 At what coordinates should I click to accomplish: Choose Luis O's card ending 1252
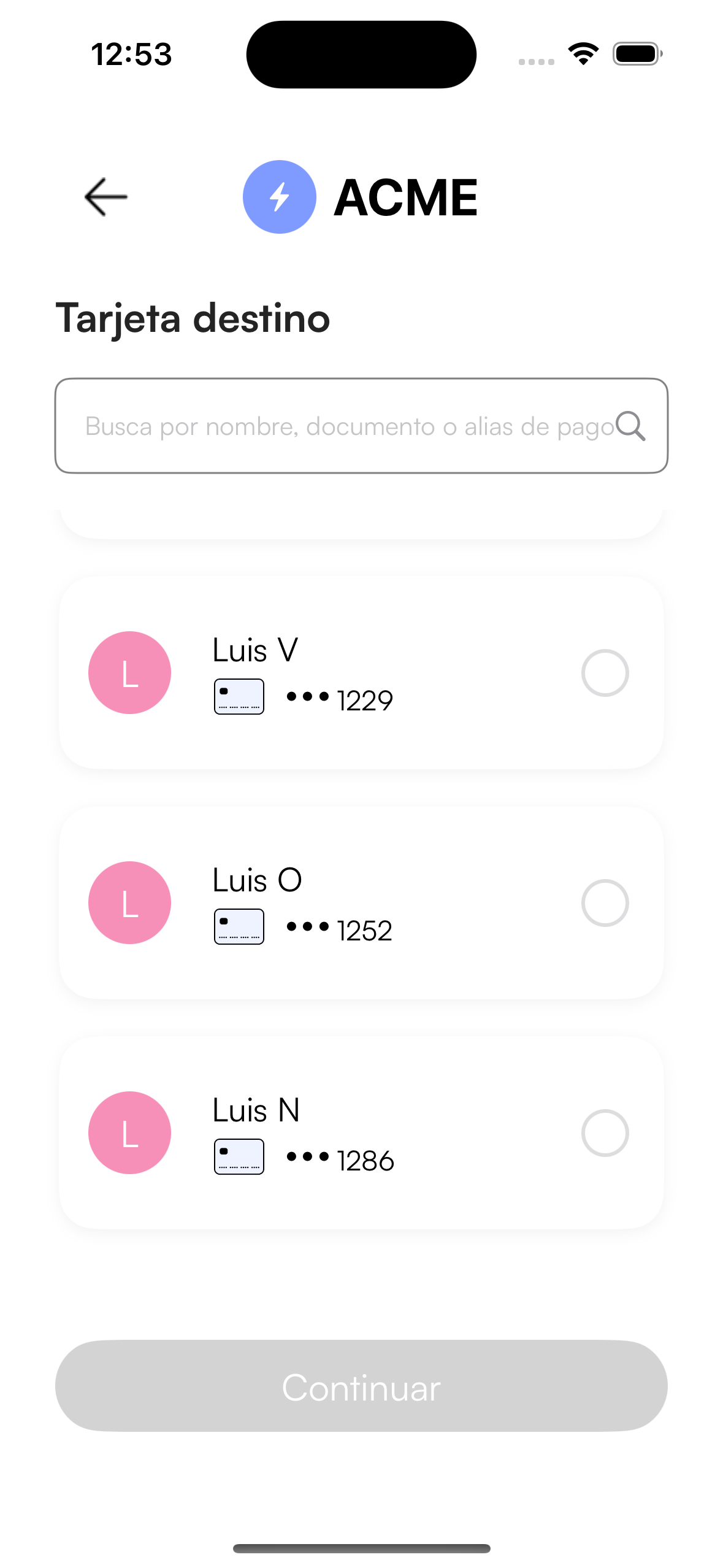605,903
